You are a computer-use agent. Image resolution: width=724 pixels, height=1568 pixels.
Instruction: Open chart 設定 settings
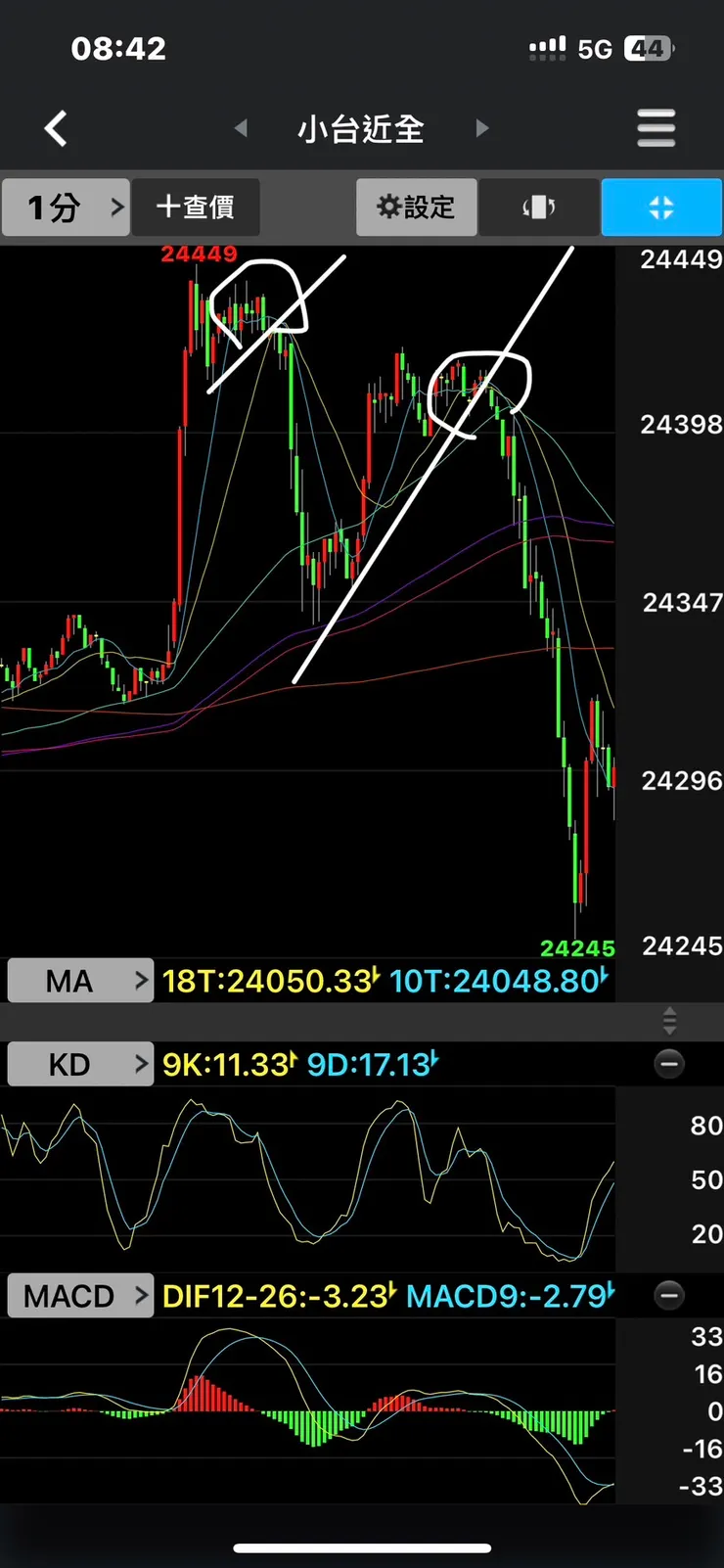pos(417,208)
